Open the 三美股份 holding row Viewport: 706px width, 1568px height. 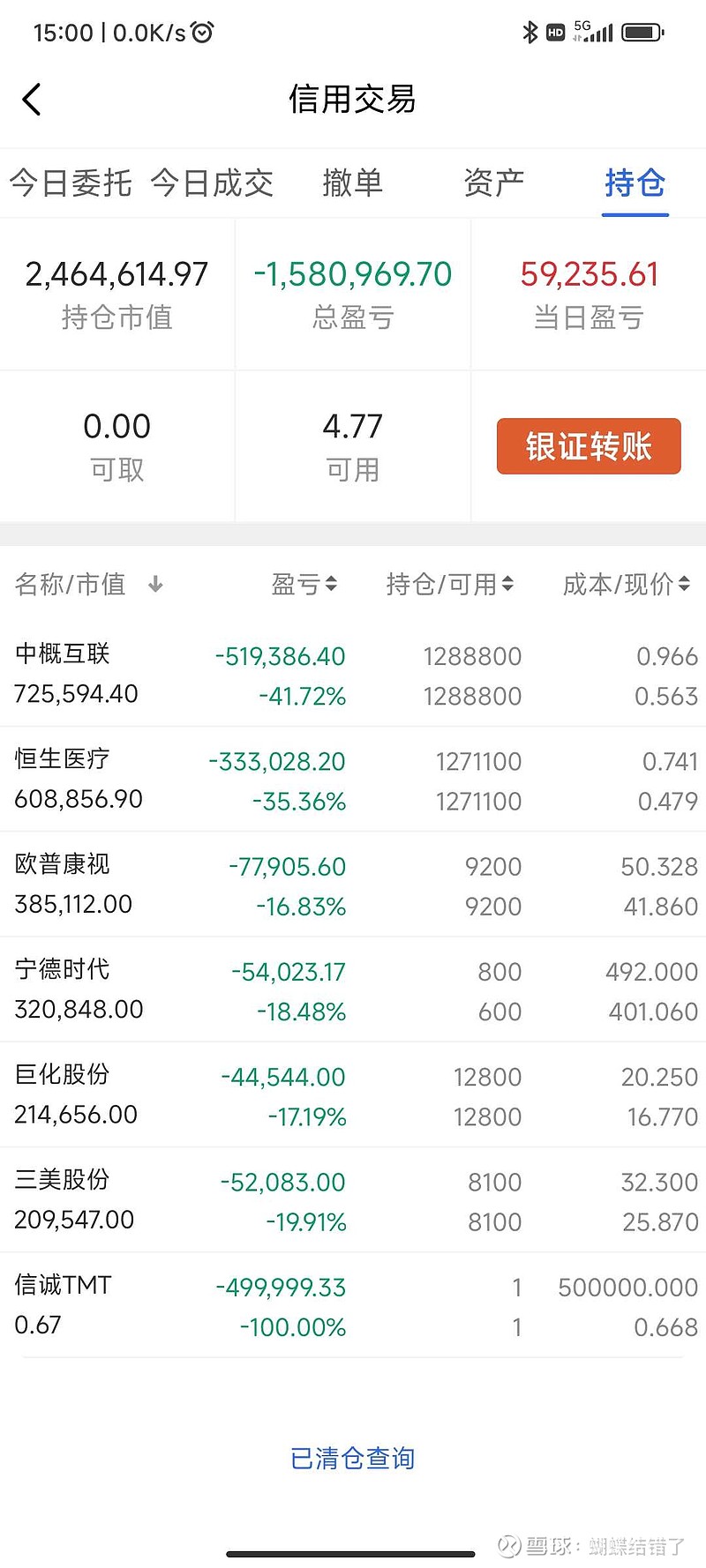353,1199
